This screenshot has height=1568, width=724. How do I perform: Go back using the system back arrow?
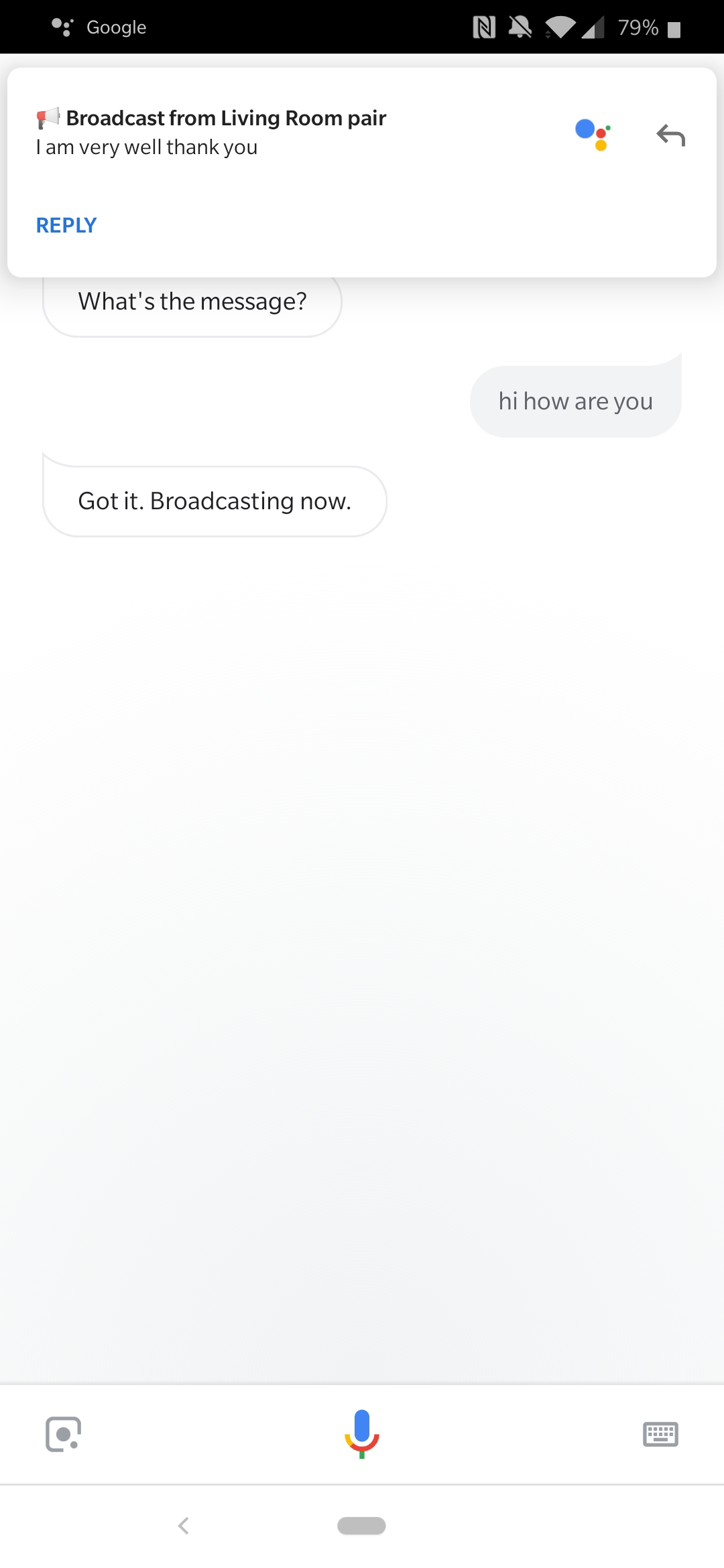pos(184,1526)
